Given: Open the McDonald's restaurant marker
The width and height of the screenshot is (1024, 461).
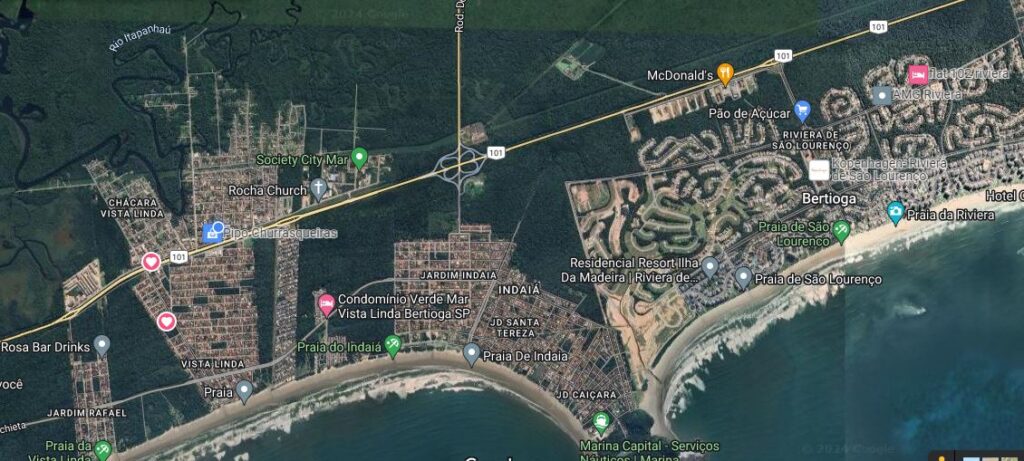Looking at the screenshot, I should [x=727, y=73].
